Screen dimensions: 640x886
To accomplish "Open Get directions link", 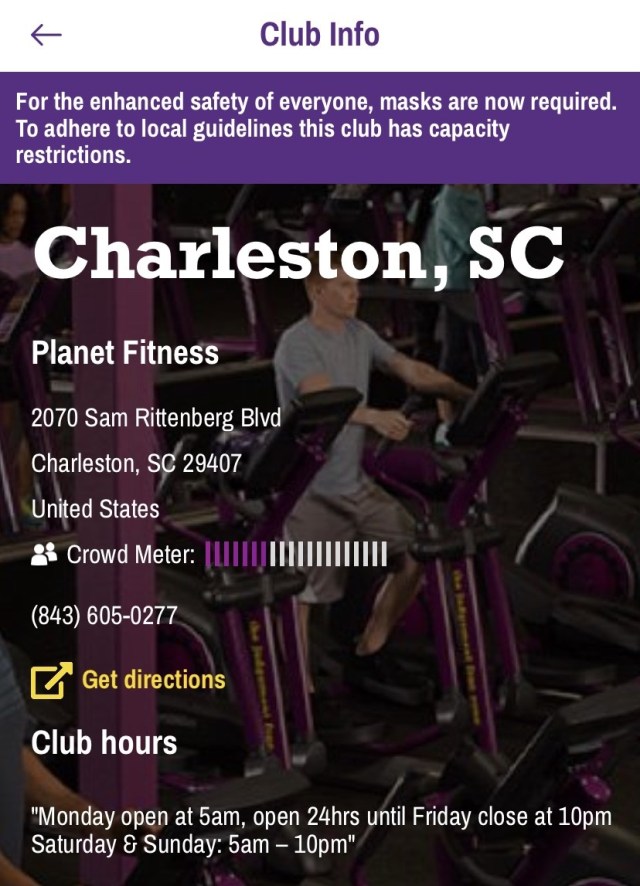I will tap(152, 680).
